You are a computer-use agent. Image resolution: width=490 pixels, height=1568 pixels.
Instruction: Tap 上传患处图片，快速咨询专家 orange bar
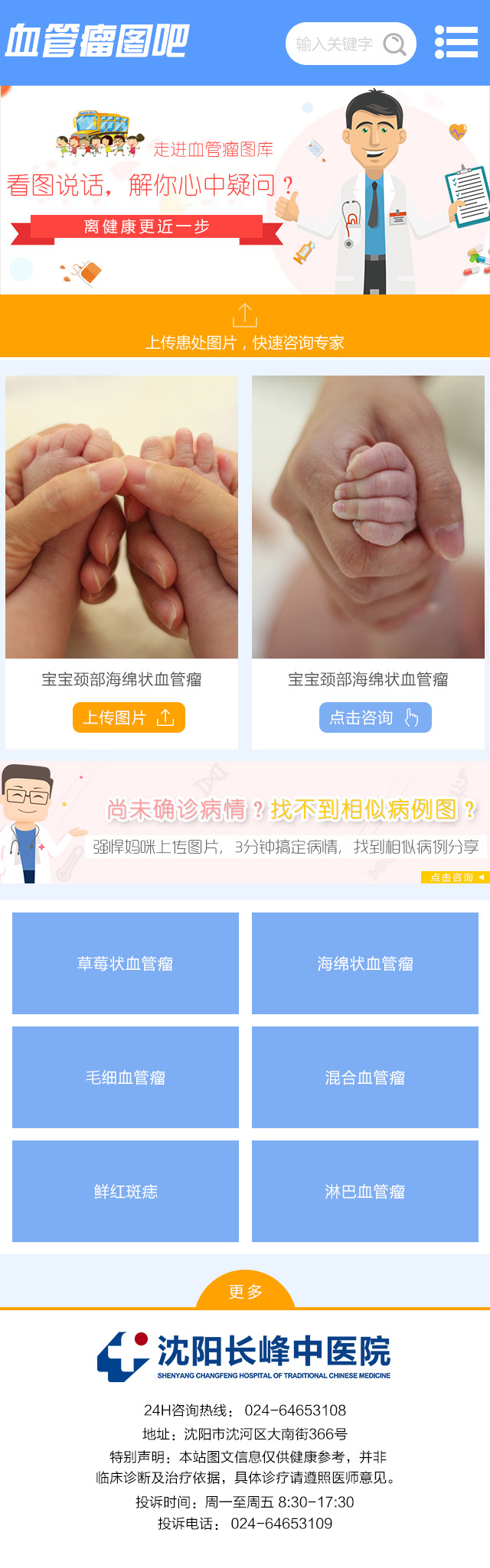245,327
